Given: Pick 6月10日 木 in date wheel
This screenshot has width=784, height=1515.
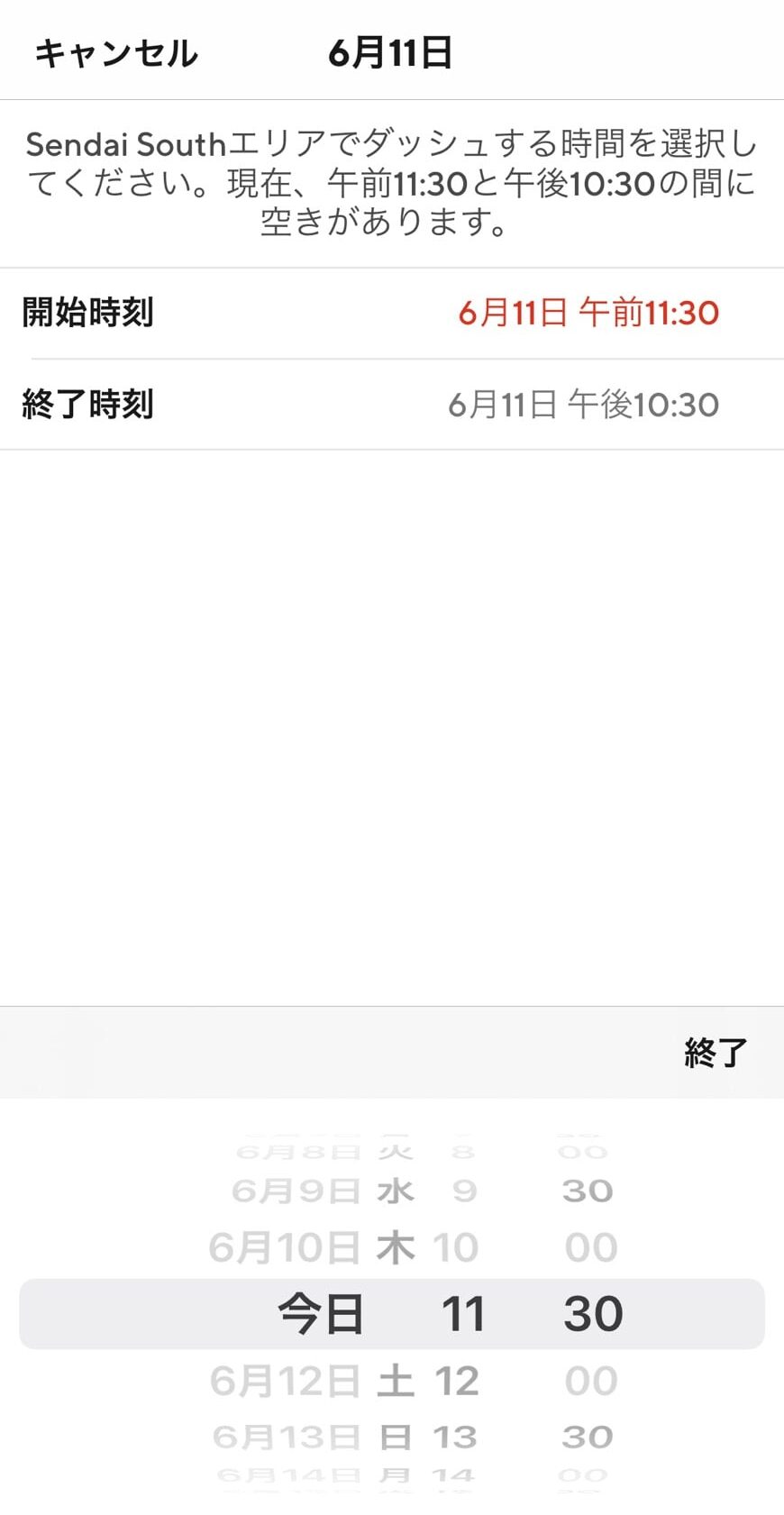Looking at the screenshot, I should tap(312, 1248).
